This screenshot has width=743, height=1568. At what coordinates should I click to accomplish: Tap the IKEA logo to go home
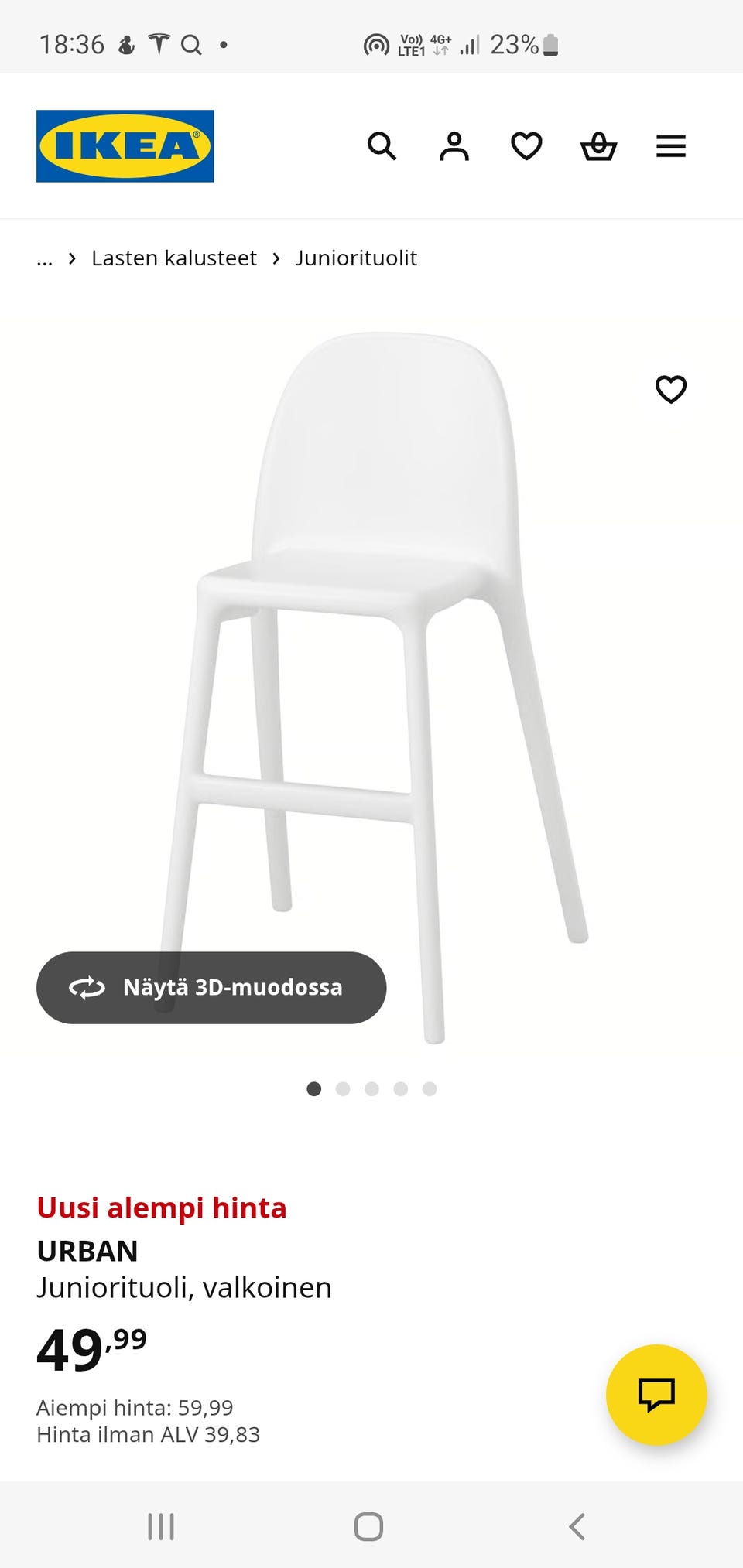126,145
